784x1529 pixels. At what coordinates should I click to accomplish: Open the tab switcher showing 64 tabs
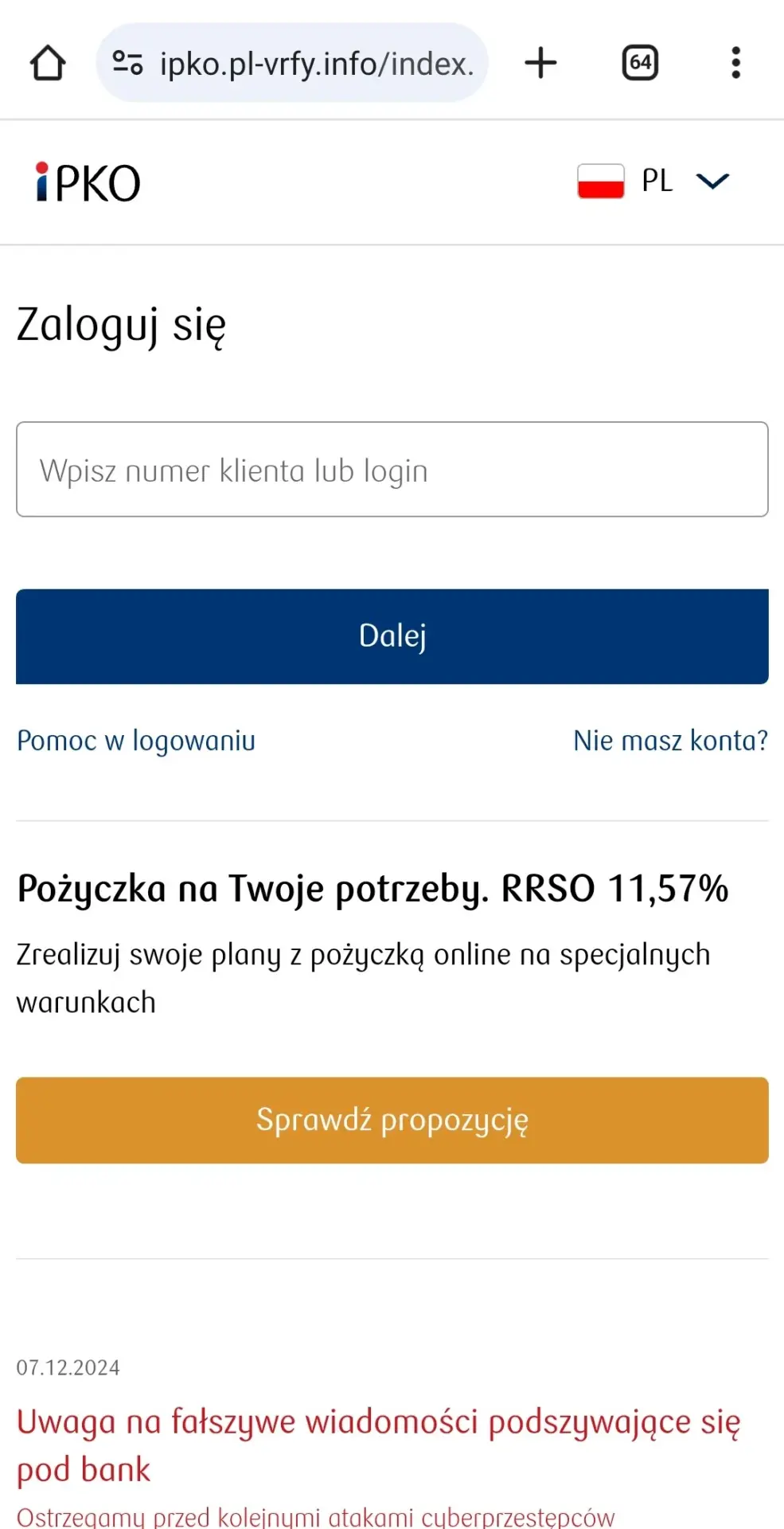(x=638, y=62)
